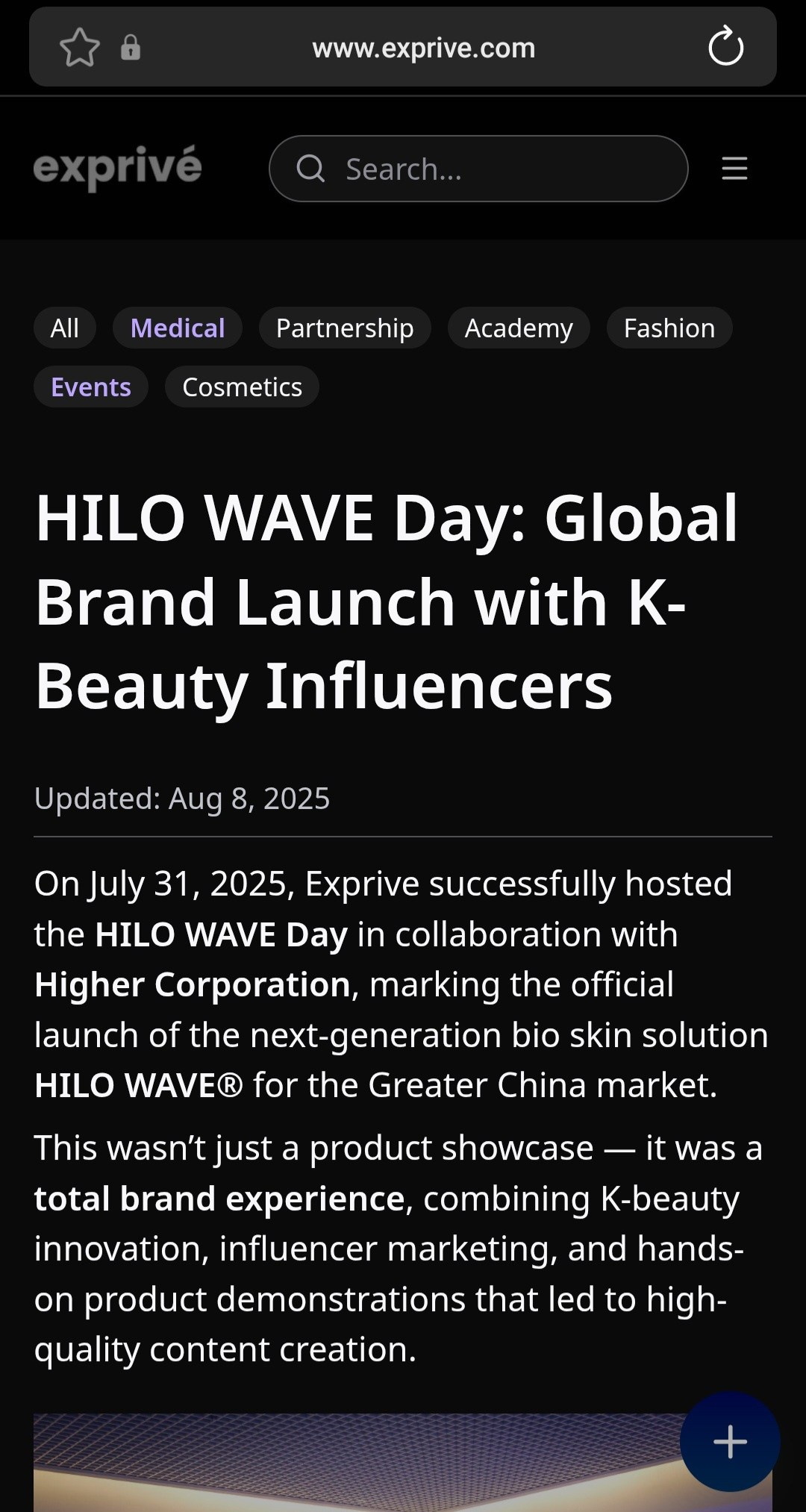Reload the current page

click(x=725, y=48)
